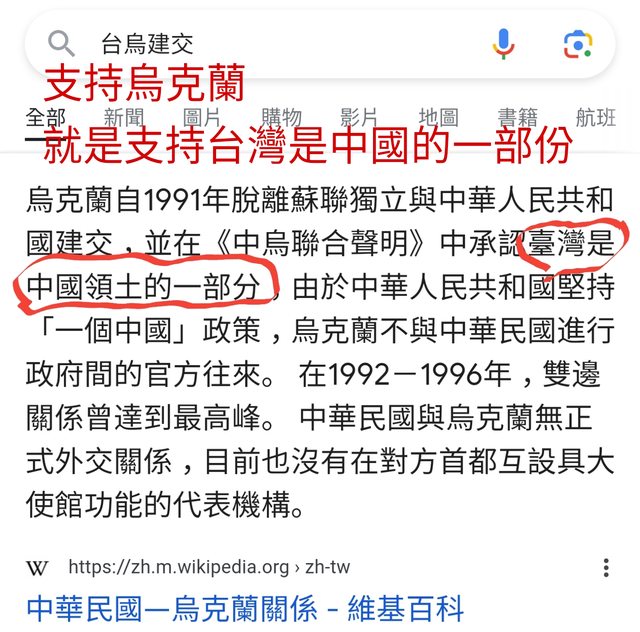Open the three-dot menu beside the Wikipedia result
Screen dimensions: 640x632
pos(606,568)
